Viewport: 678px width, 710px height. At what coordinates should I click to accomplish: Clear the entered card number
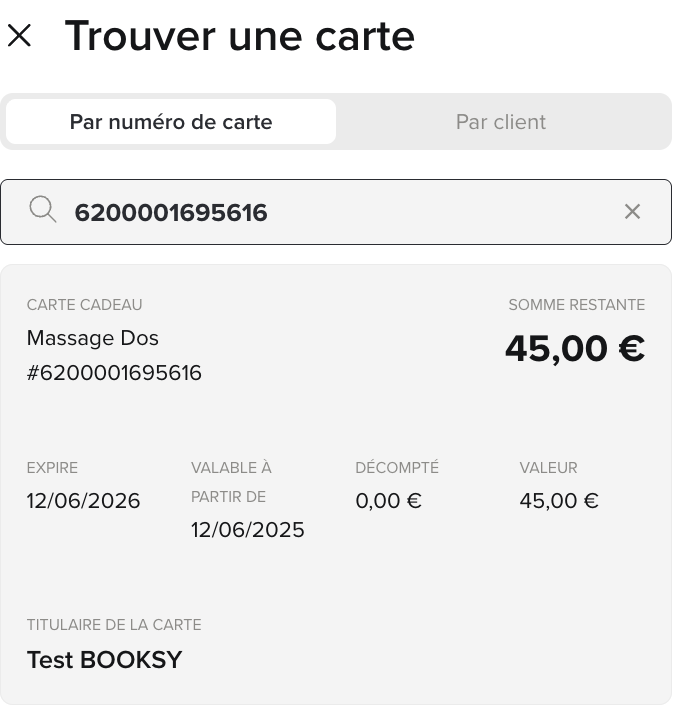[x=632, y=212]
